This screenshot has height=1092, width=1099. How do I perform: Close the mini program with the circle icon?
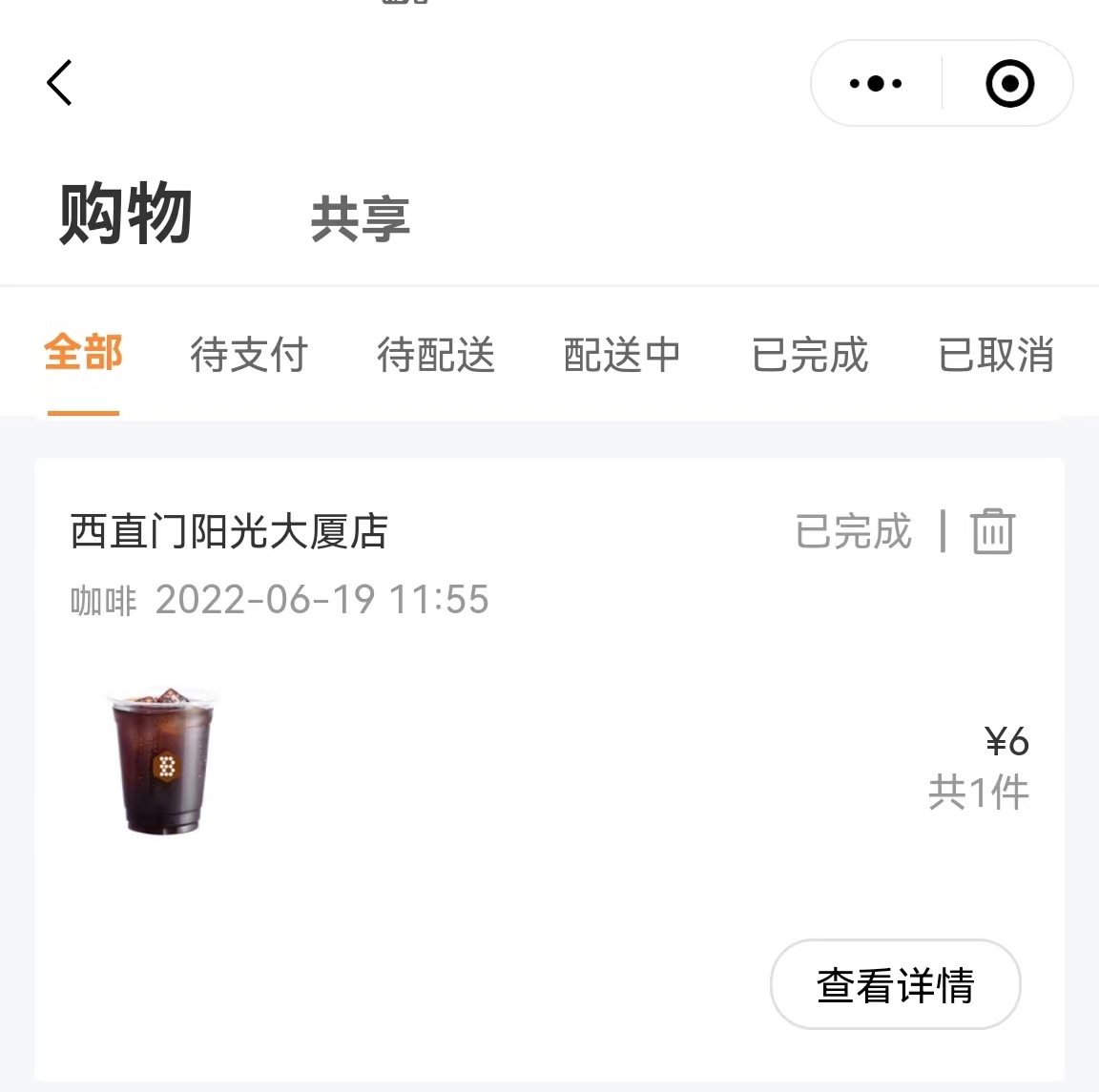(1009, 84)
